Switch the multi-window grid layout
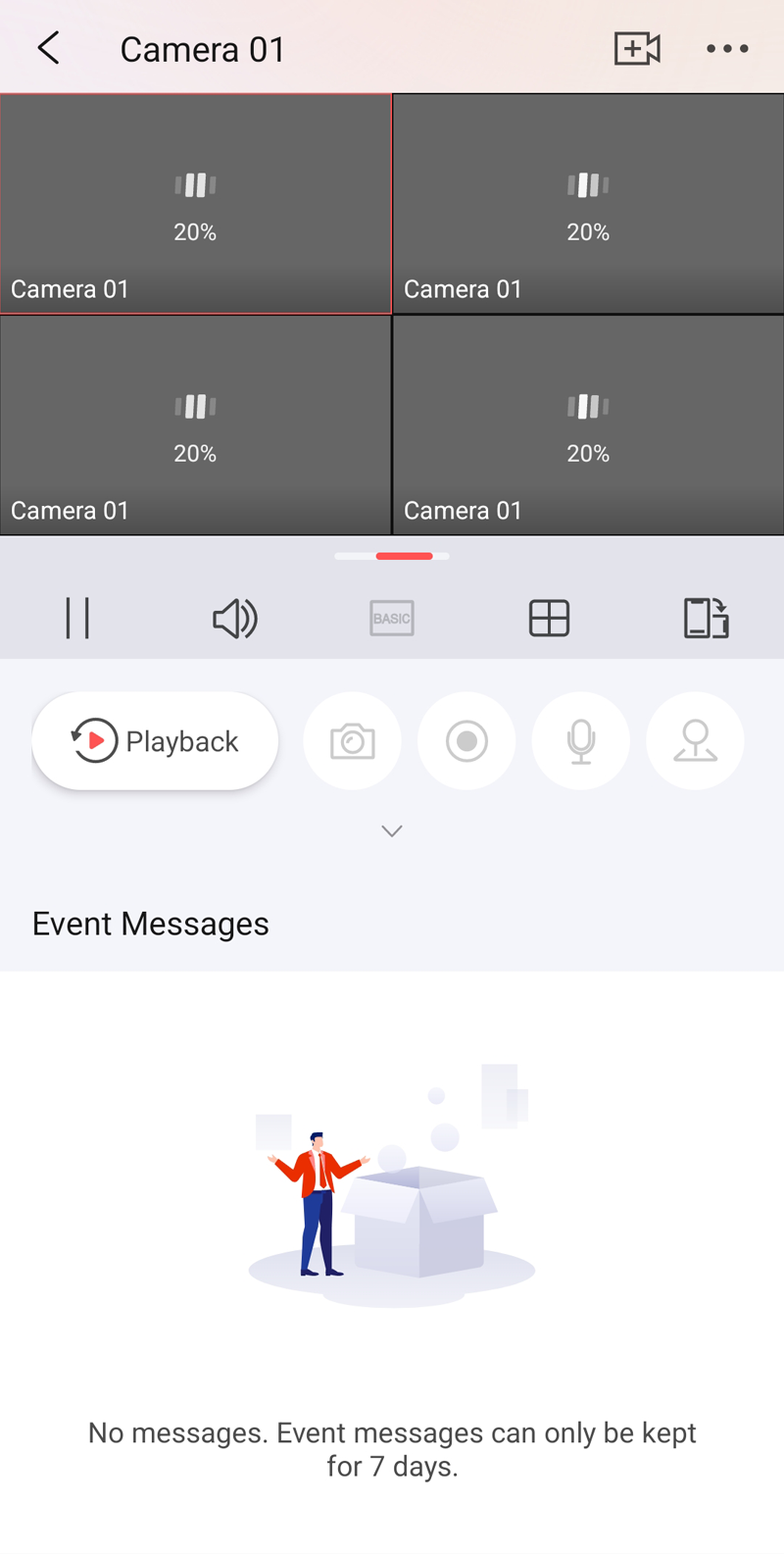Screen dimensions: 784x1554 (549, 619)
